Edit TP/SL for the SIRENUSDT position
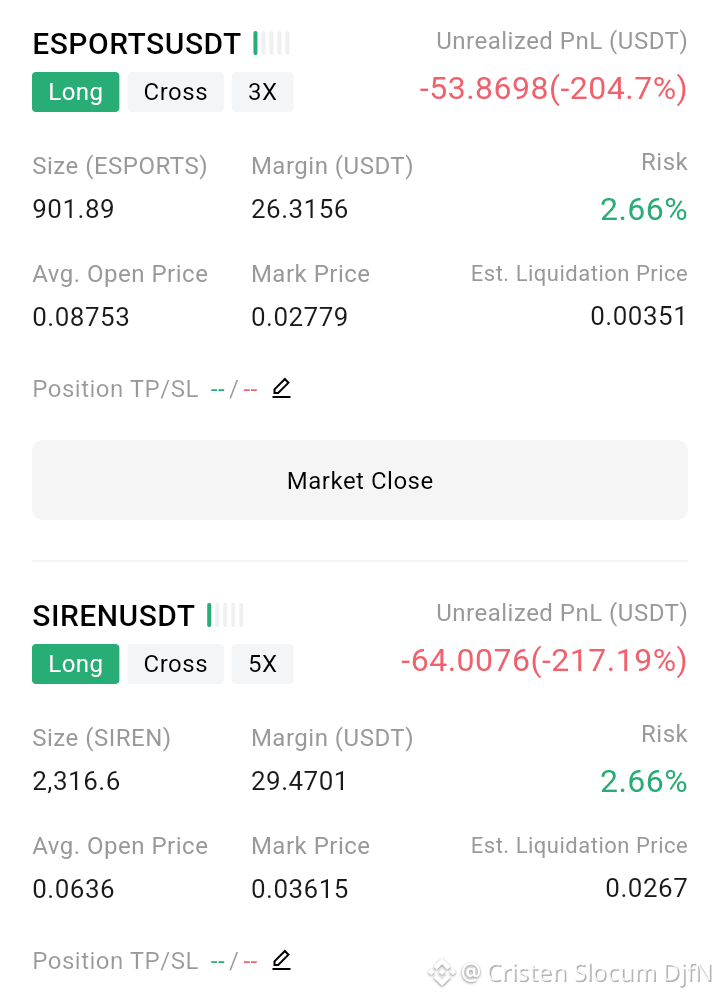 click(281, 960)
